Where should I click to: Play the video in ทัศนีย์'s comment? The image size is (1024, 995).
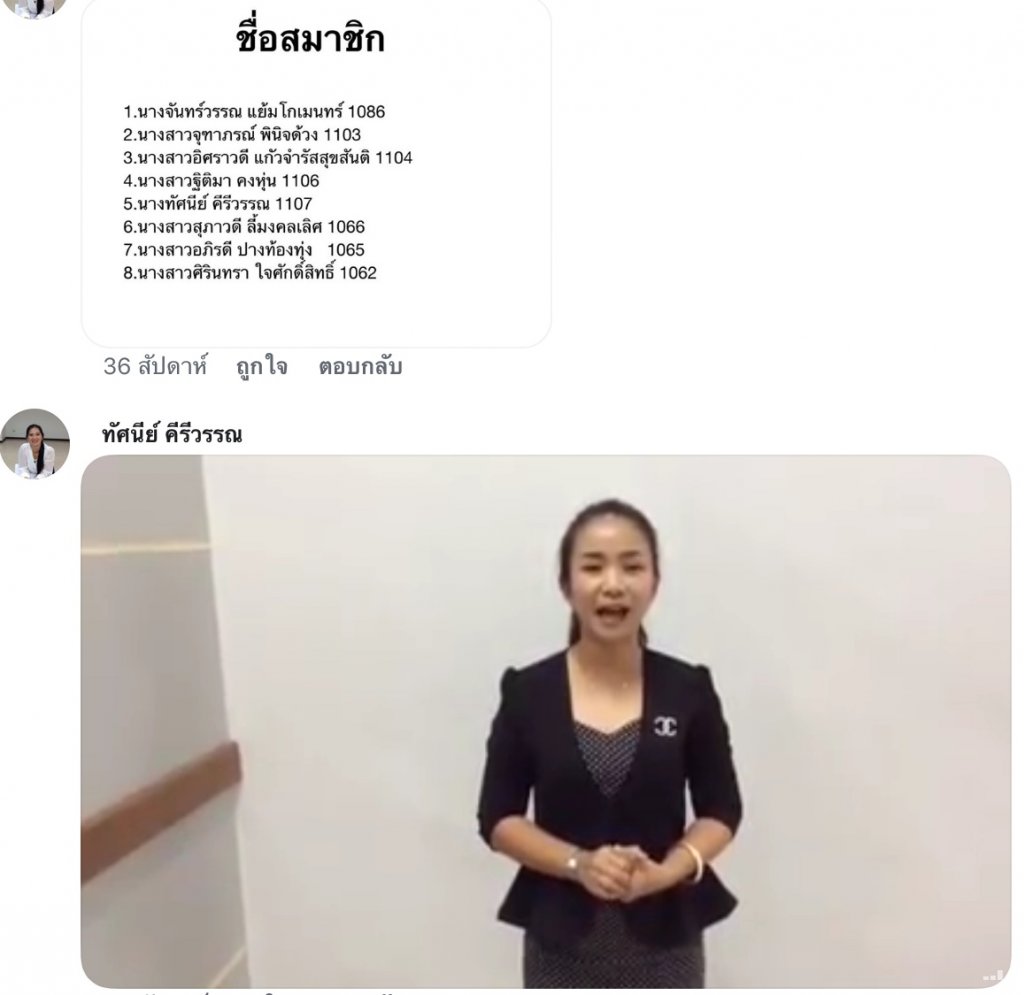click(x=545, y=721)
